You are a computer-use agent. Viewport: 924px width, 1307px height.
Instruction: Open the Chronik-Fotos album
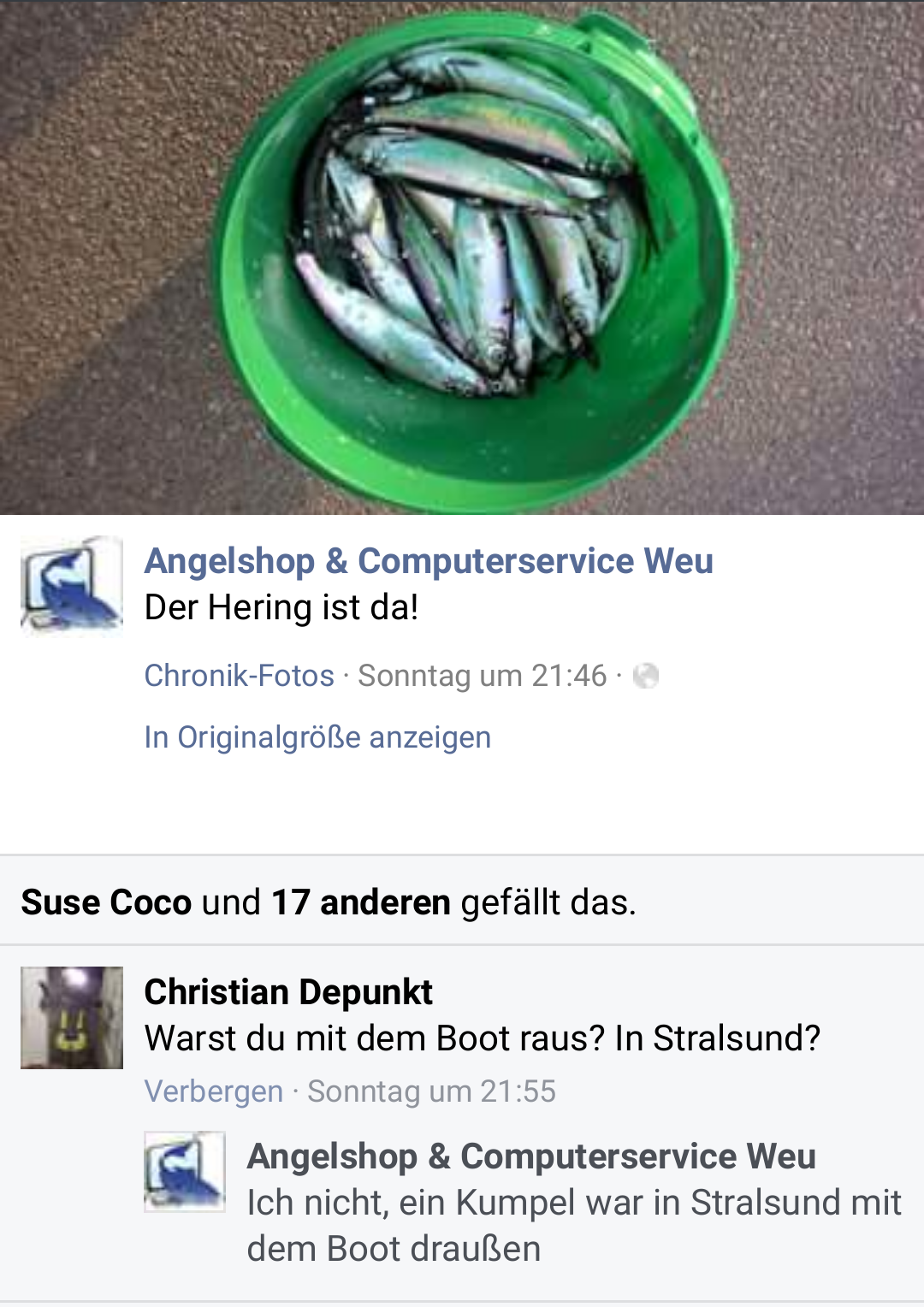pos(239,676)
